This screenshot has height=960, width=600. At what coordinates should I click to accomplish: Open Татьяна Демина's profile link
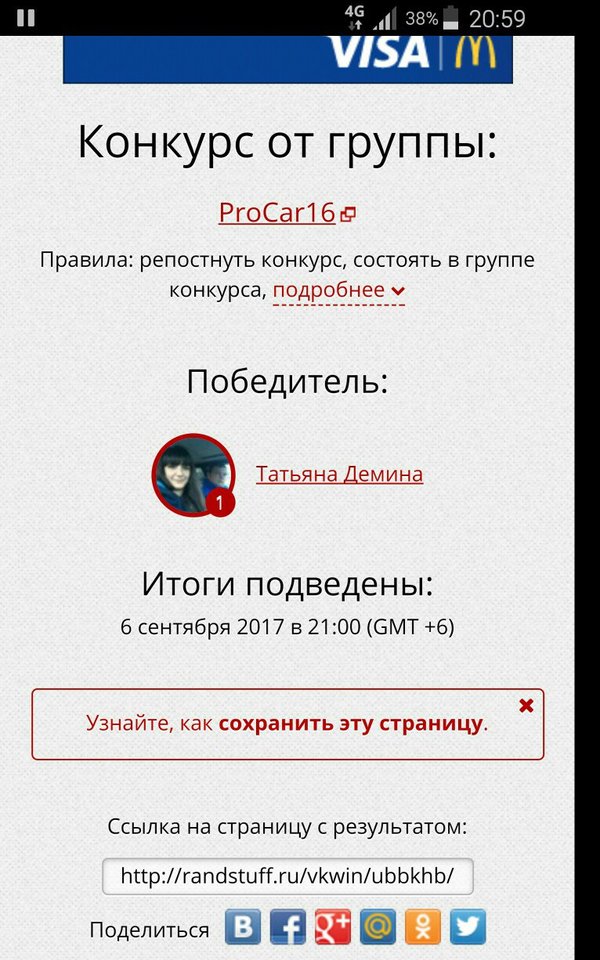pyautogui.click(x=339, y=474)
